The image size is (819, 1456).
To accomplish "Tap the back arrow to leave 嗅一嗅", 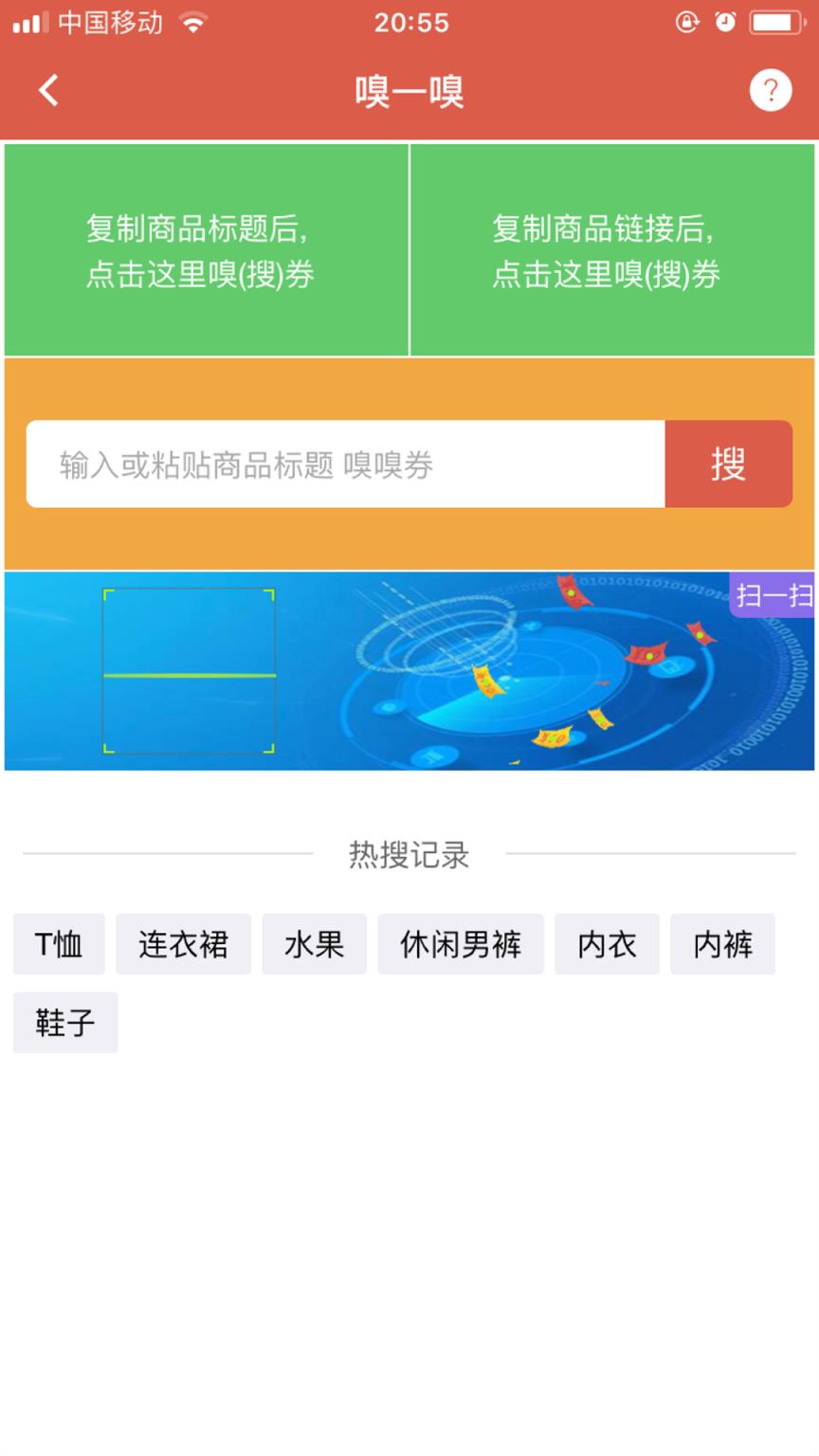I will (46, 90).
